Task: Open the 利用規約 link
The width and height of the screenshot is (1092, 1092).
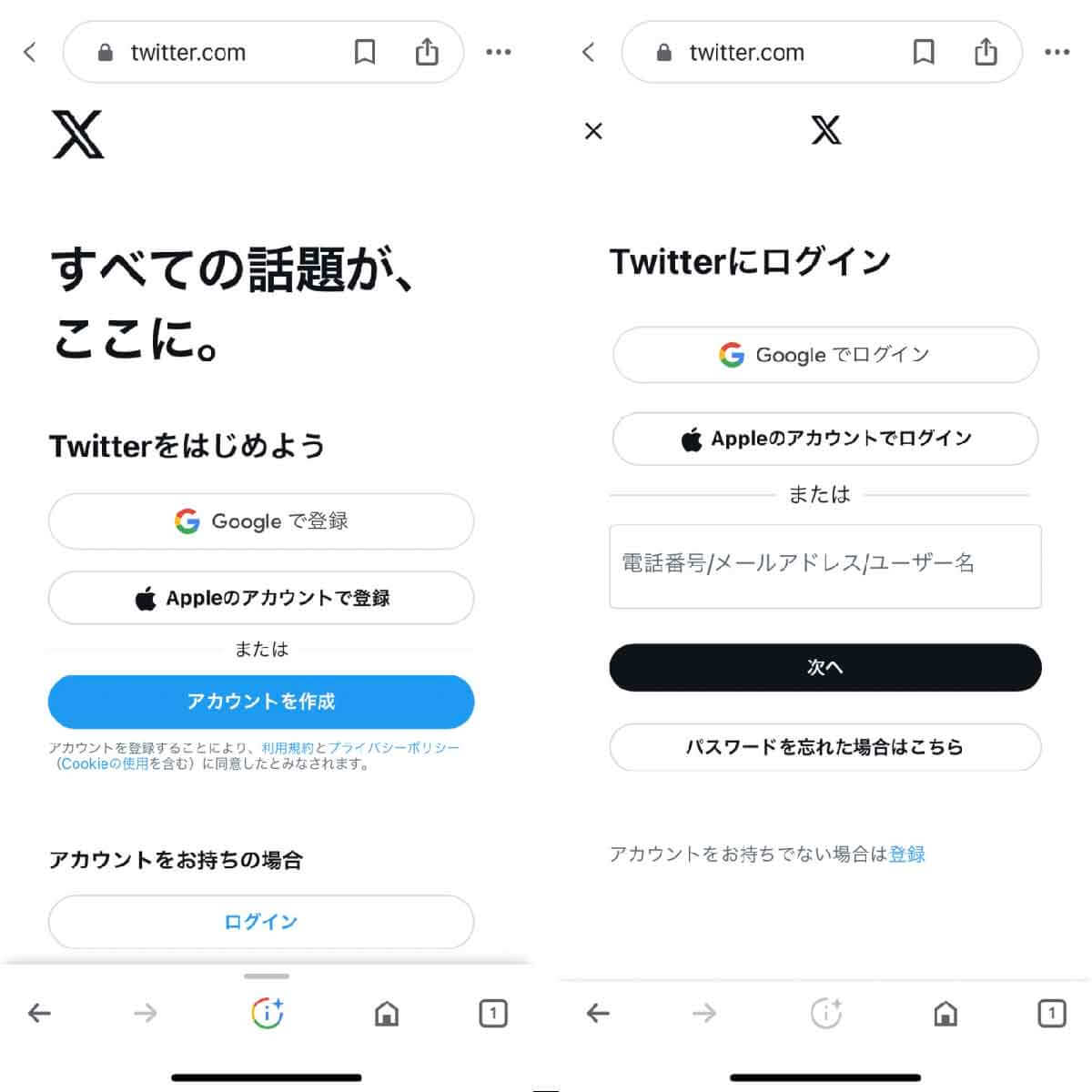Action: (287, 748)
